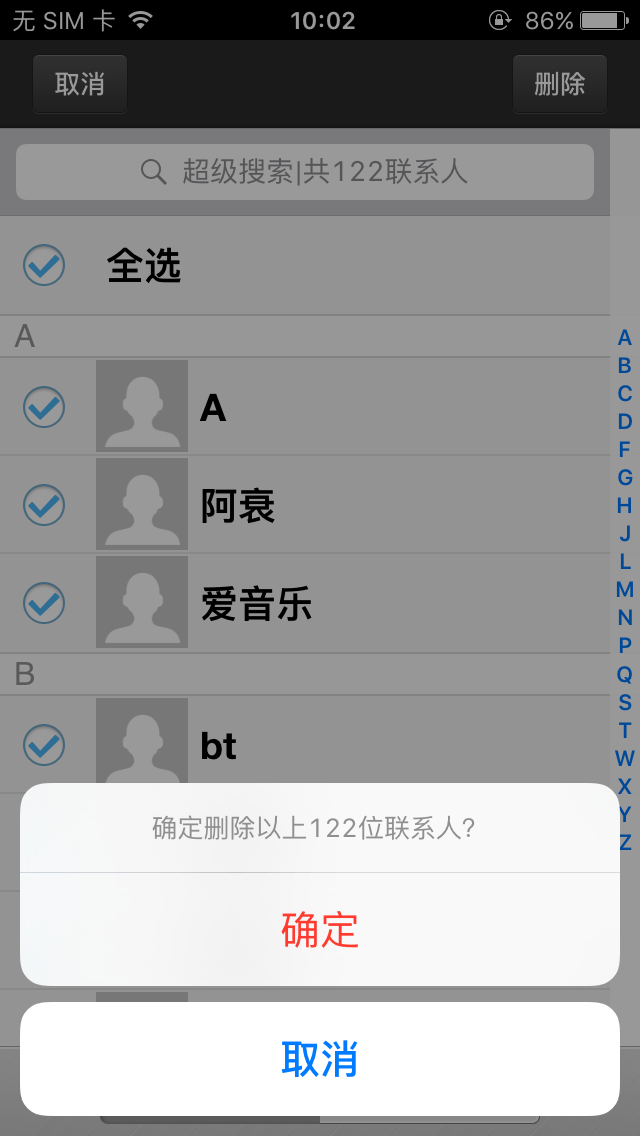Uncheck the contact named A

[44, 407]
